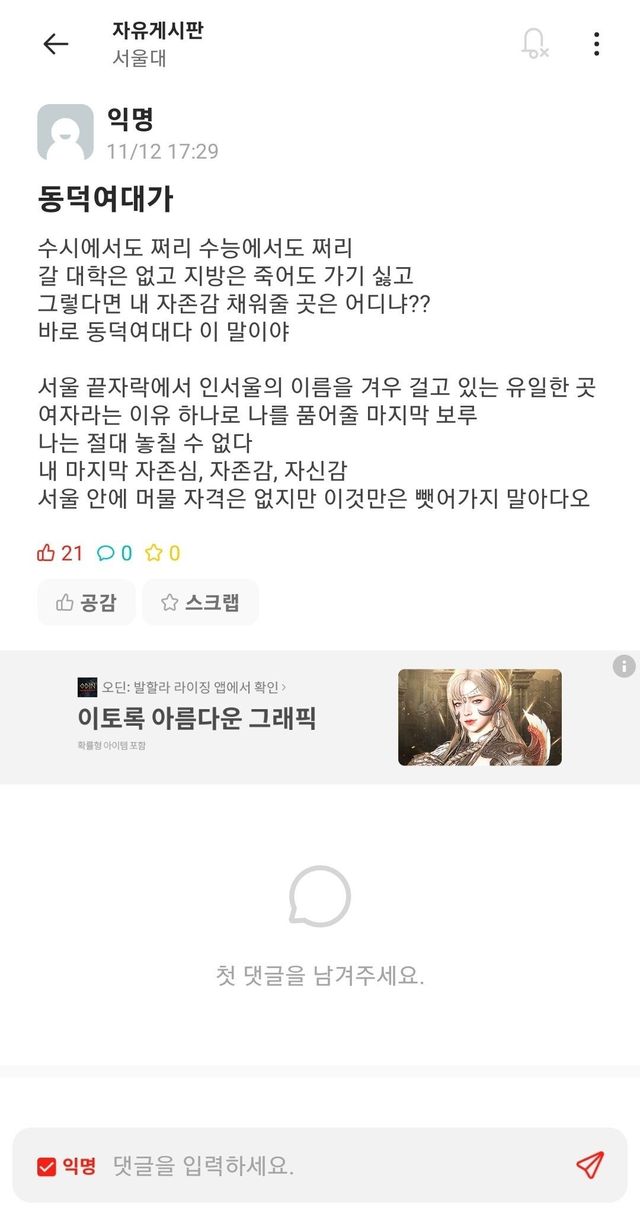Focus the 댓글을 입력하세요 comment field
This screenshot has height=1215, width=640.
click(x=330, y=1166)
